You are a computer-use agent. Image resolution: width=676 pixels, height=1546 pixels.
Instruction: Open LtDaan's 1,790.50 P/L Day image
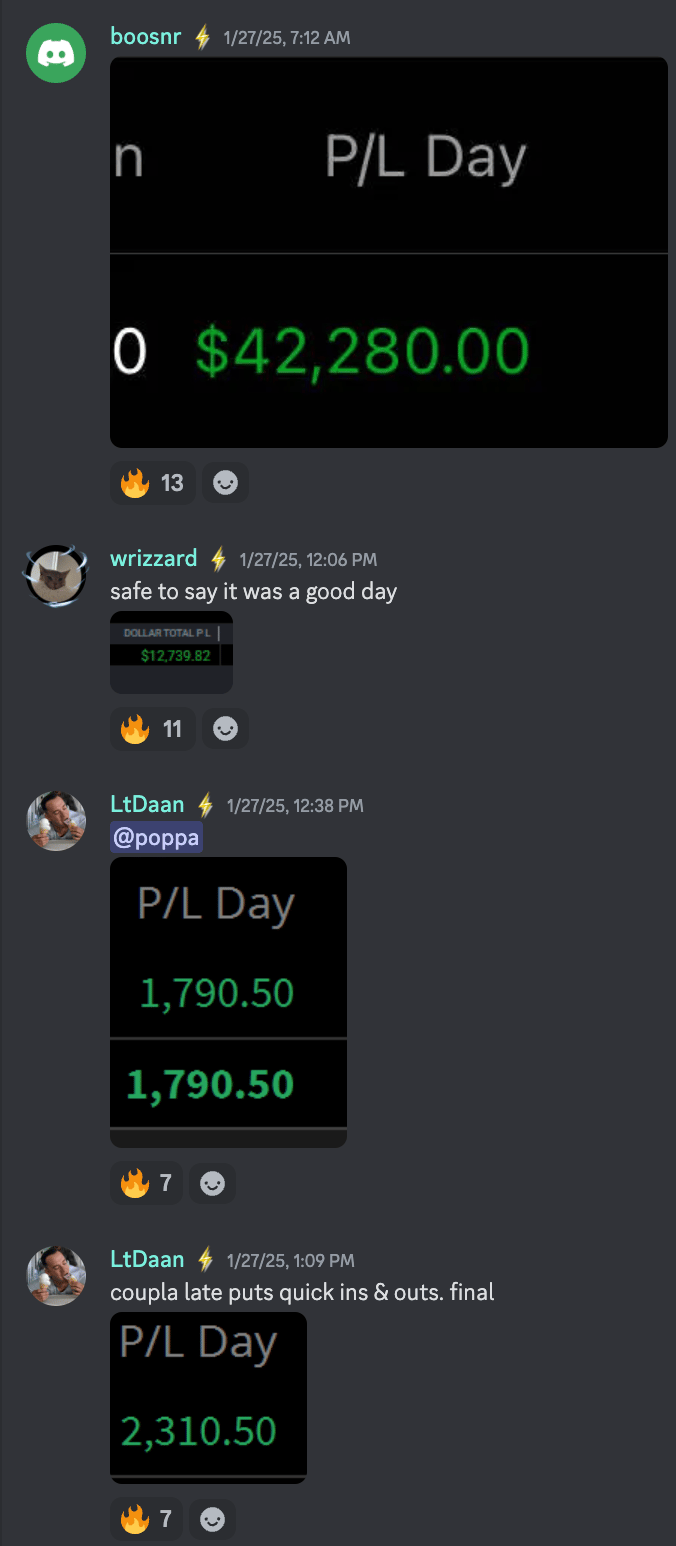[228, 1001]
